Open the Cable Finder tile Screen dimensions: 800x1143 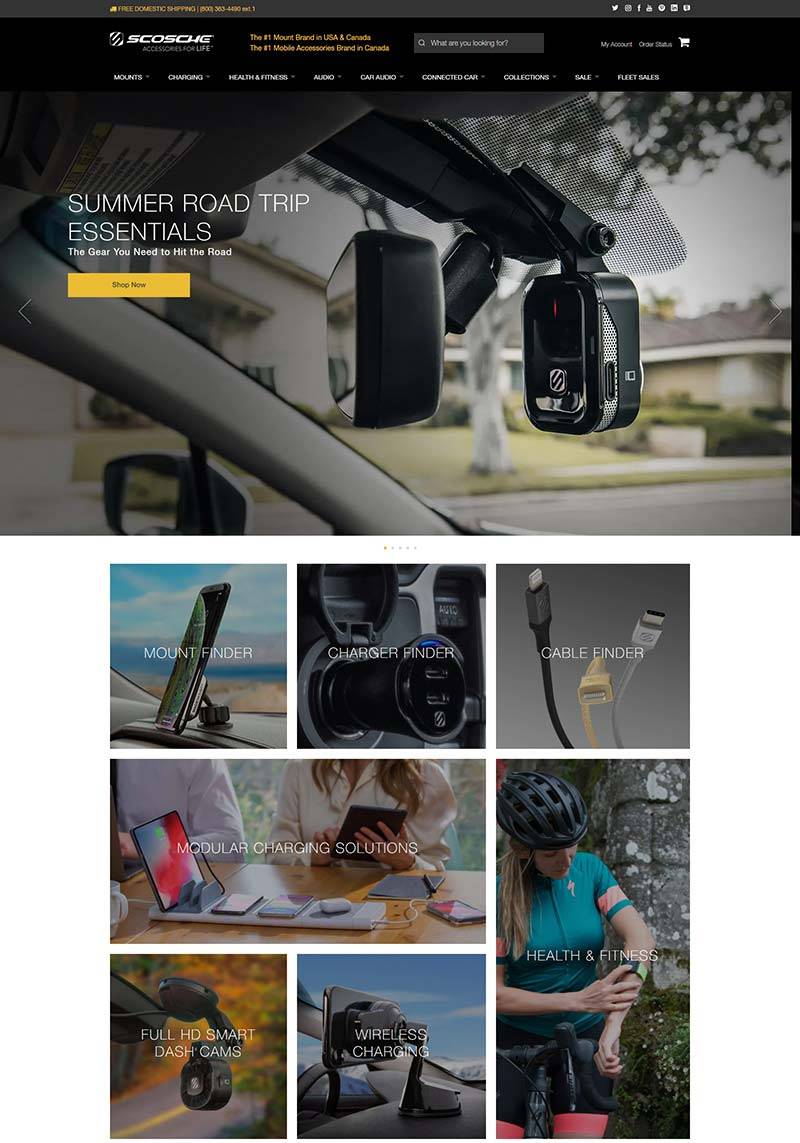pos(592,655)
